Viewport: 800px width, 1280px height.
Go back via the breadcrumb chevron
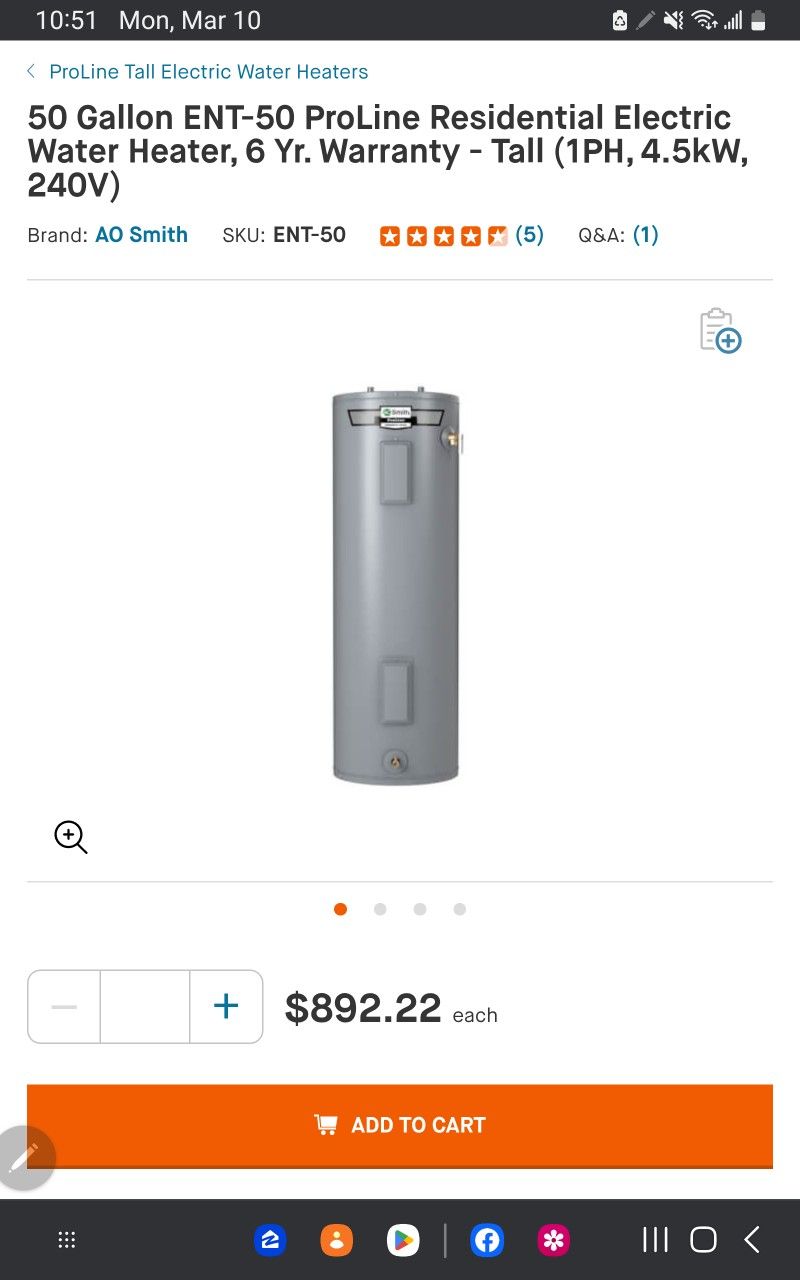coord(30,71)
